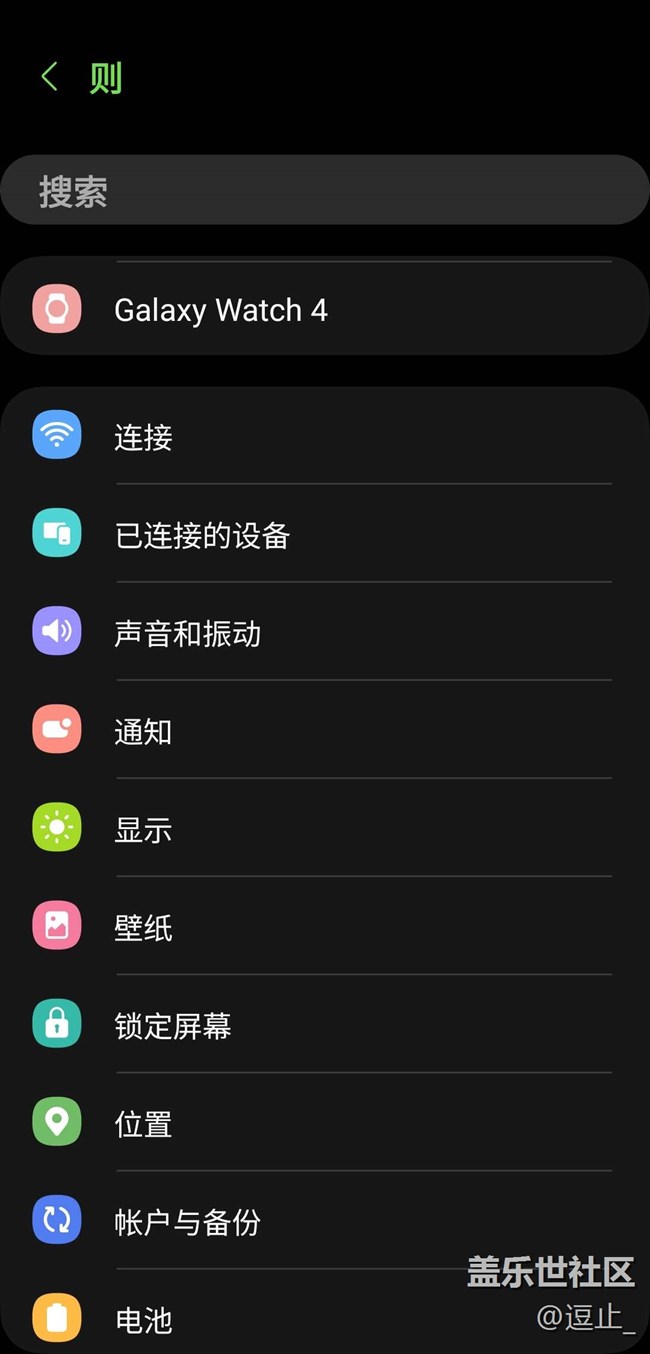Open 帐户与备份
The image size is (650, 1354).
(x=325, y=1221)
